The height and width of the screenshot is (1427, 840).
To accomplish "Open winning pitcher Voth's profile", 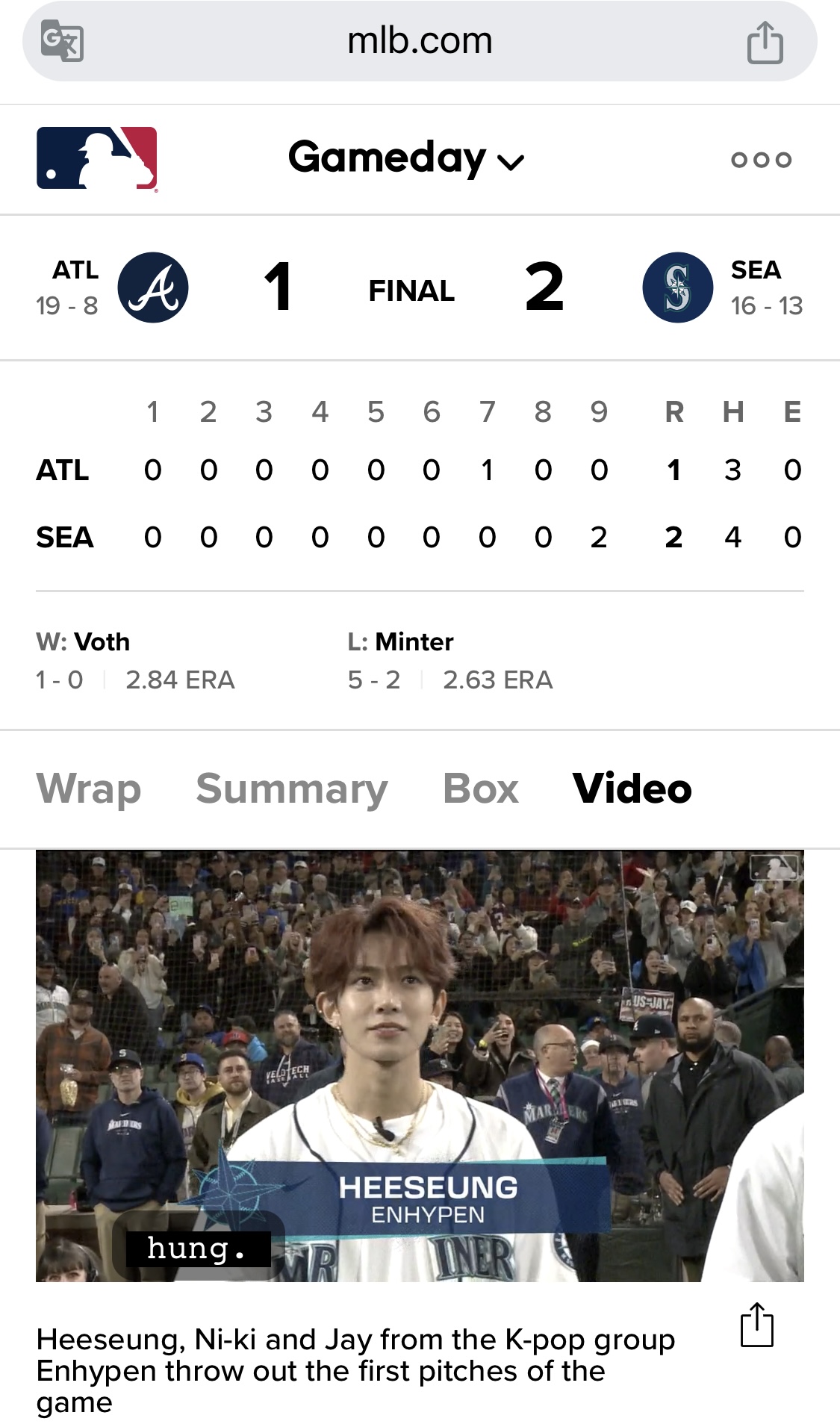I will [x=102, y=641].
